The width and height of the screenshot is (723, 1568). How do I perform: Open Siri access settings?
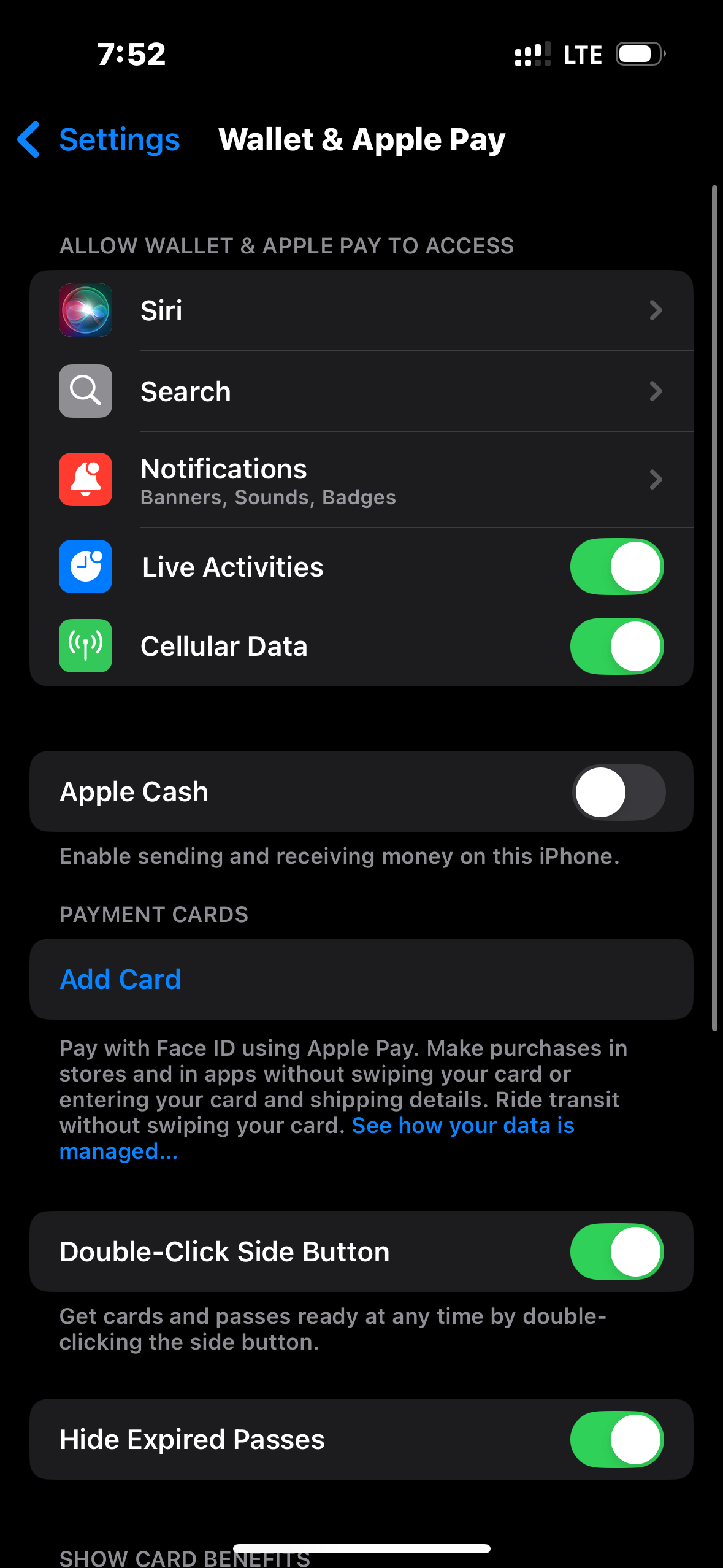click(x=361, y=310)
